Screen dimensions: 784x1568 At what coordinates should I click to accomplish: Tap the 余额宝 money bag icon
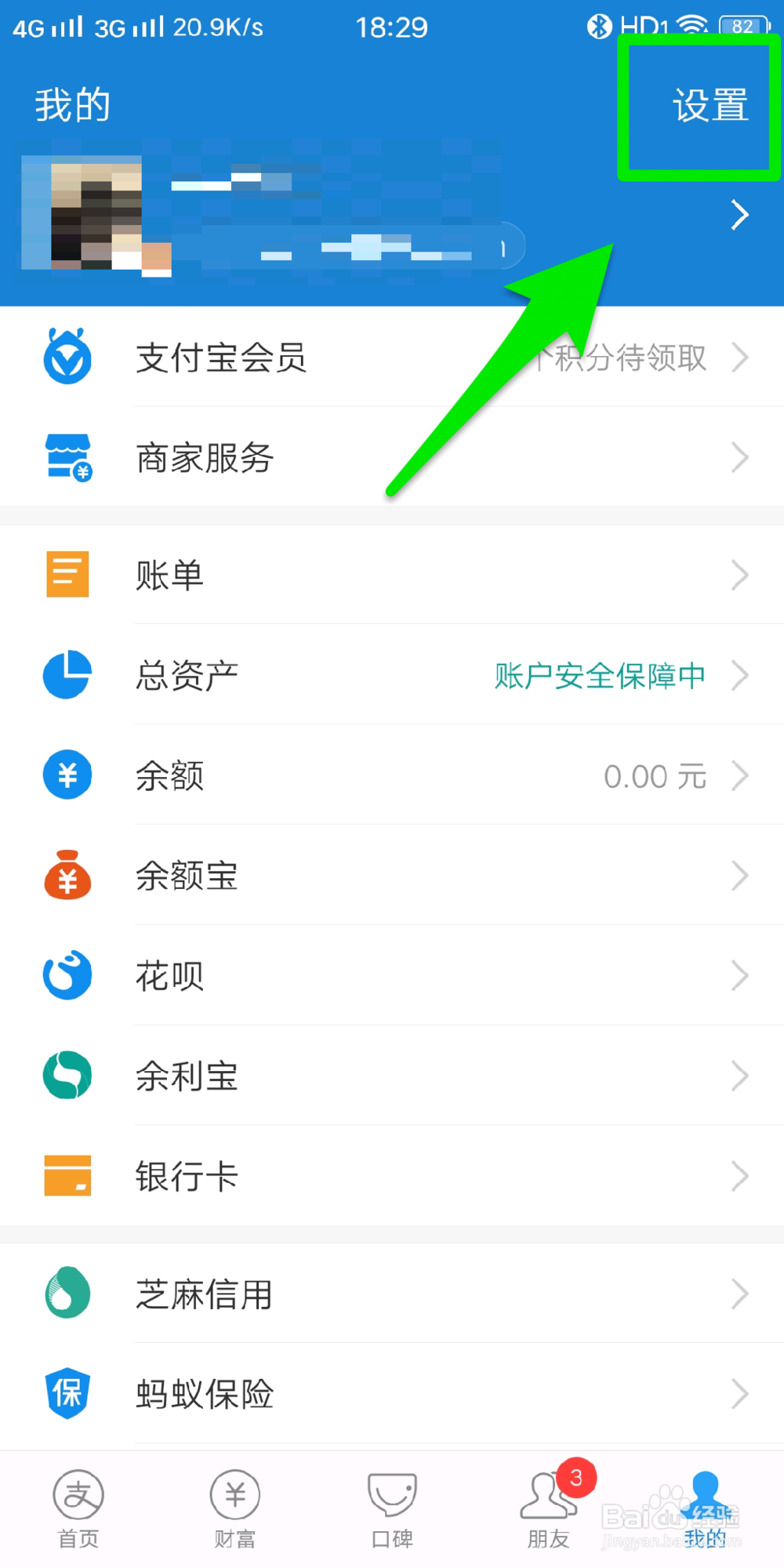(67, 876)
